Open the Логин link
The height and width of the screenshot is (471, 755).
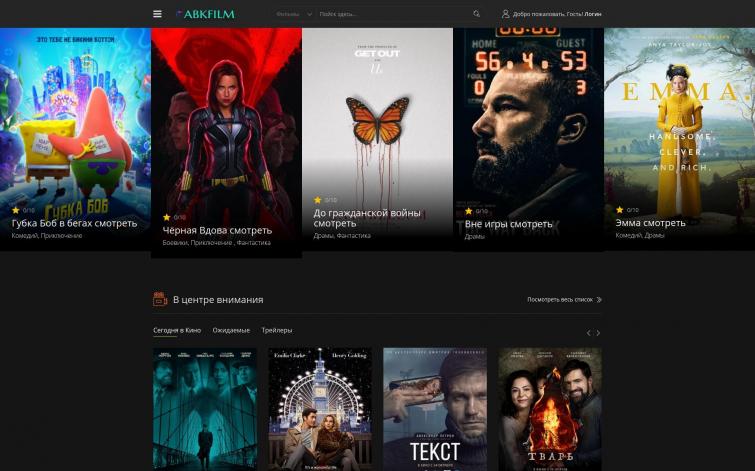pos(593,14)
